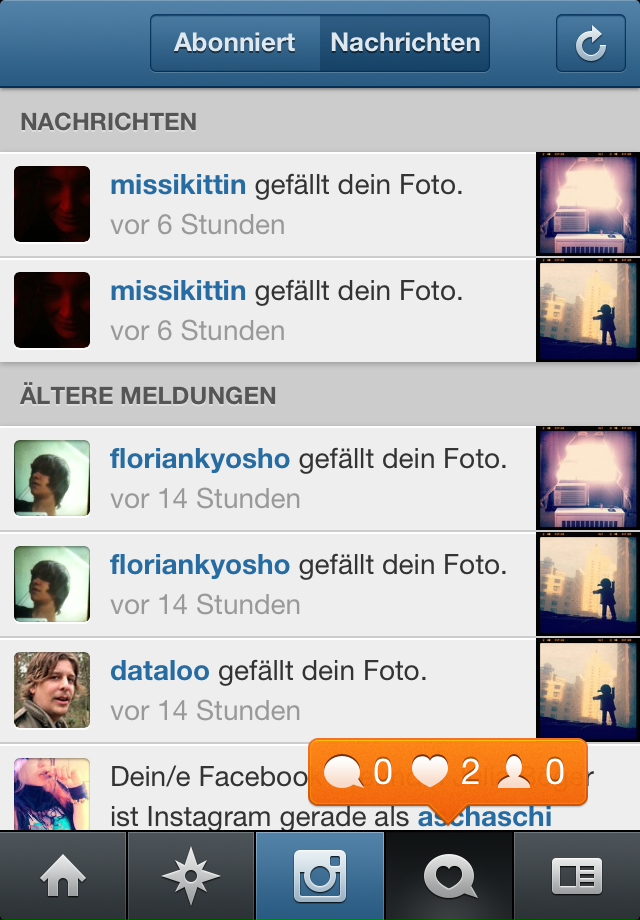This screenshot has height=920, width=640.
Task: Open the dataloo username link
Action: coord(160,671)
